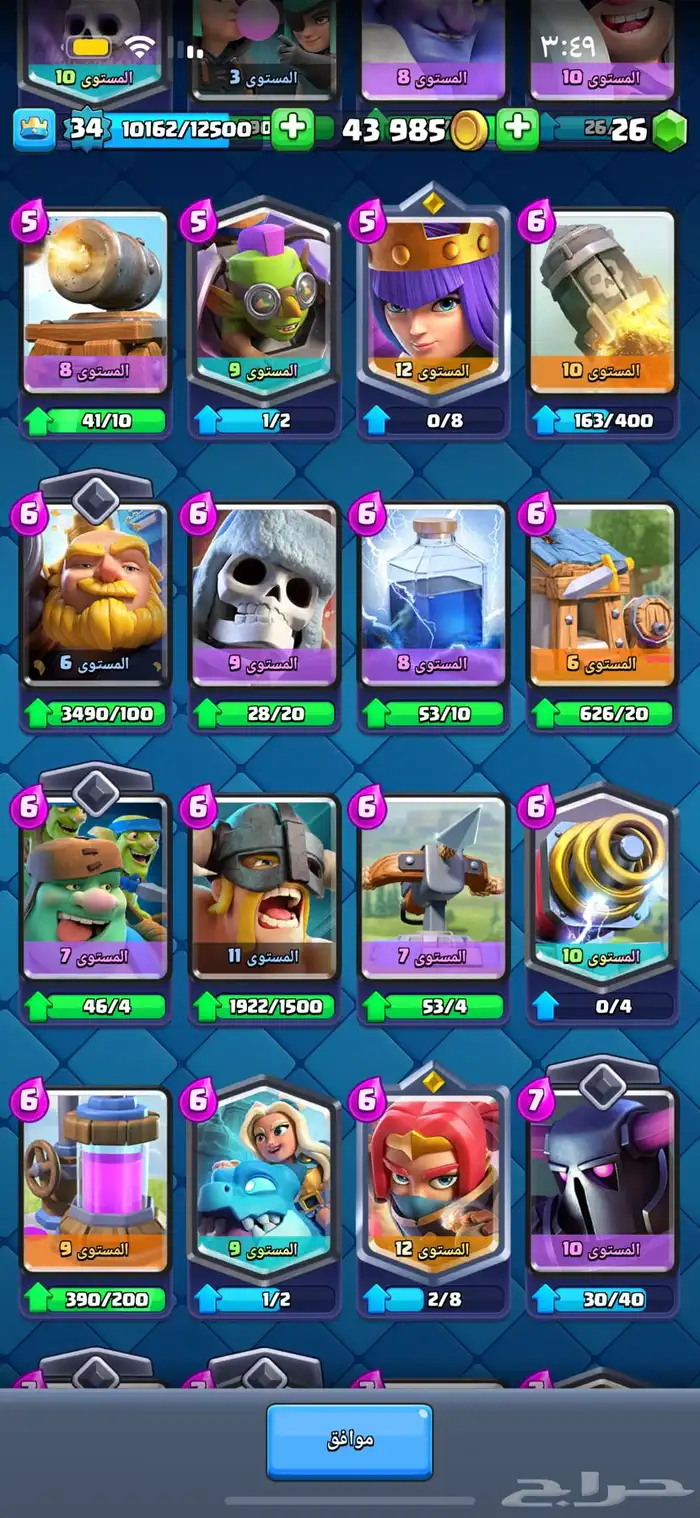Open the X-Bow card

433,888
